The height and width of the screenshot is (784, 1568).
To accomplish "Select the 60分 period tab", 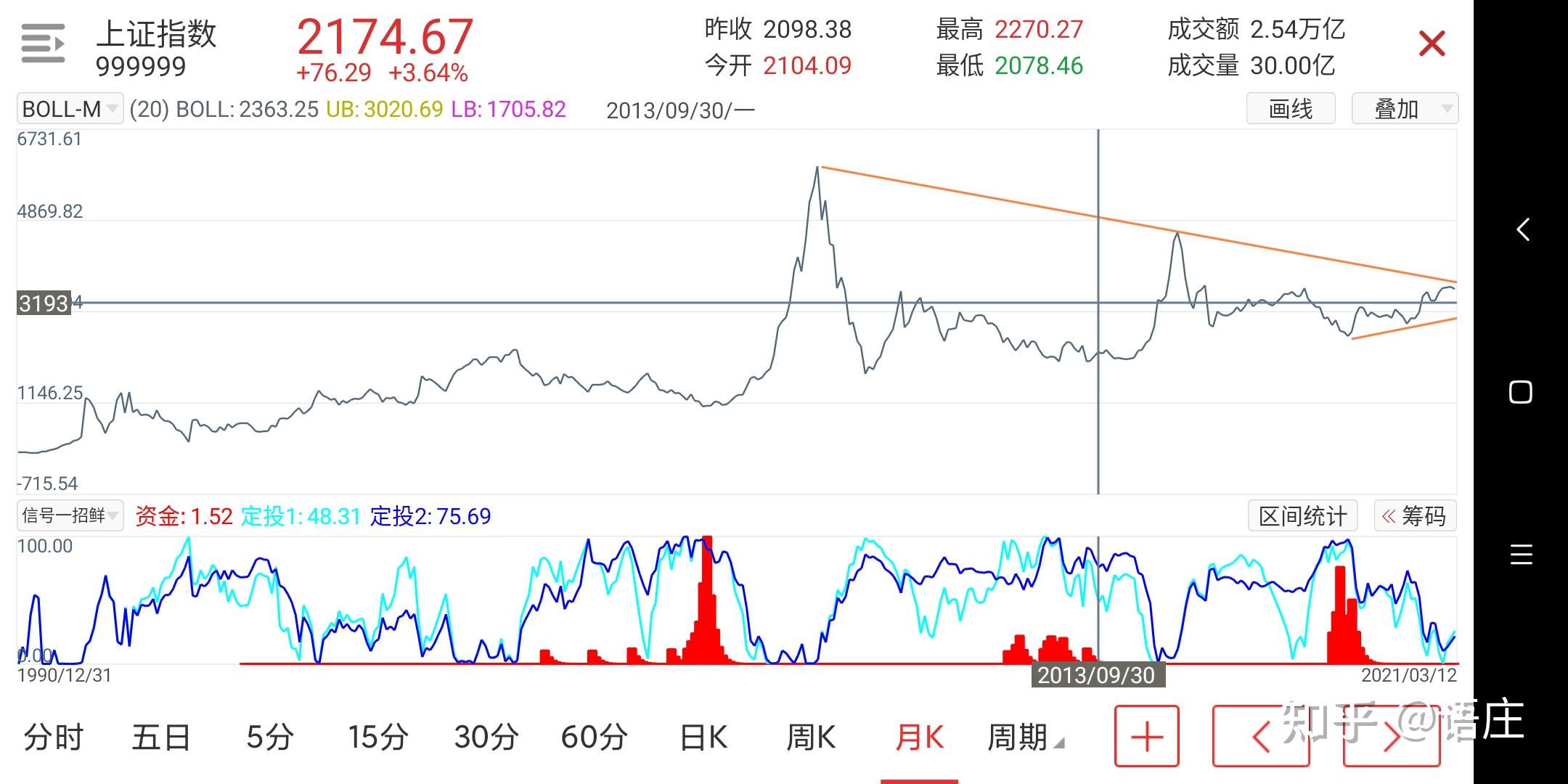I will click(x=594, y=738).
